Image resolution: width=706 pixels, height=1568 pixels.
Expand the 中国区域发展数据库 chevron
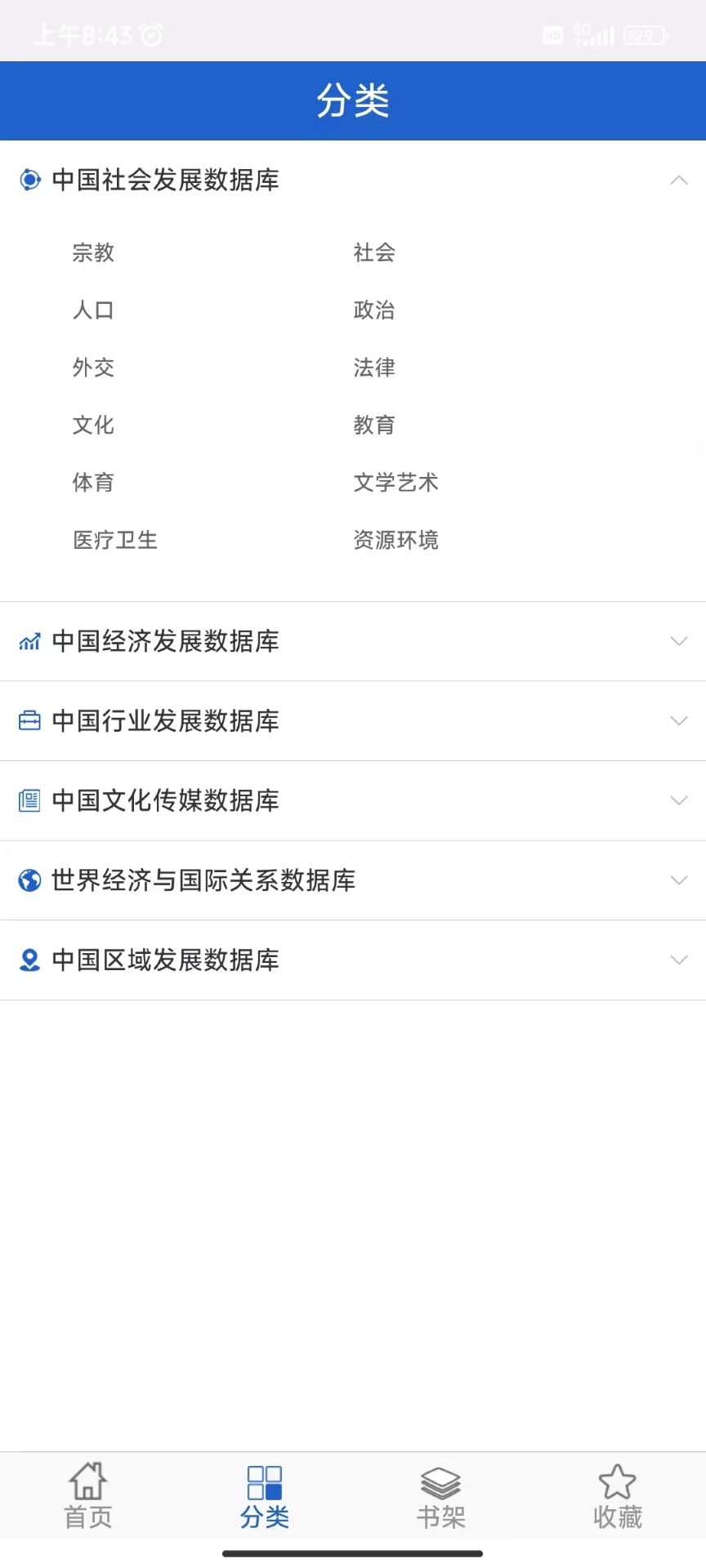[679, 960]
